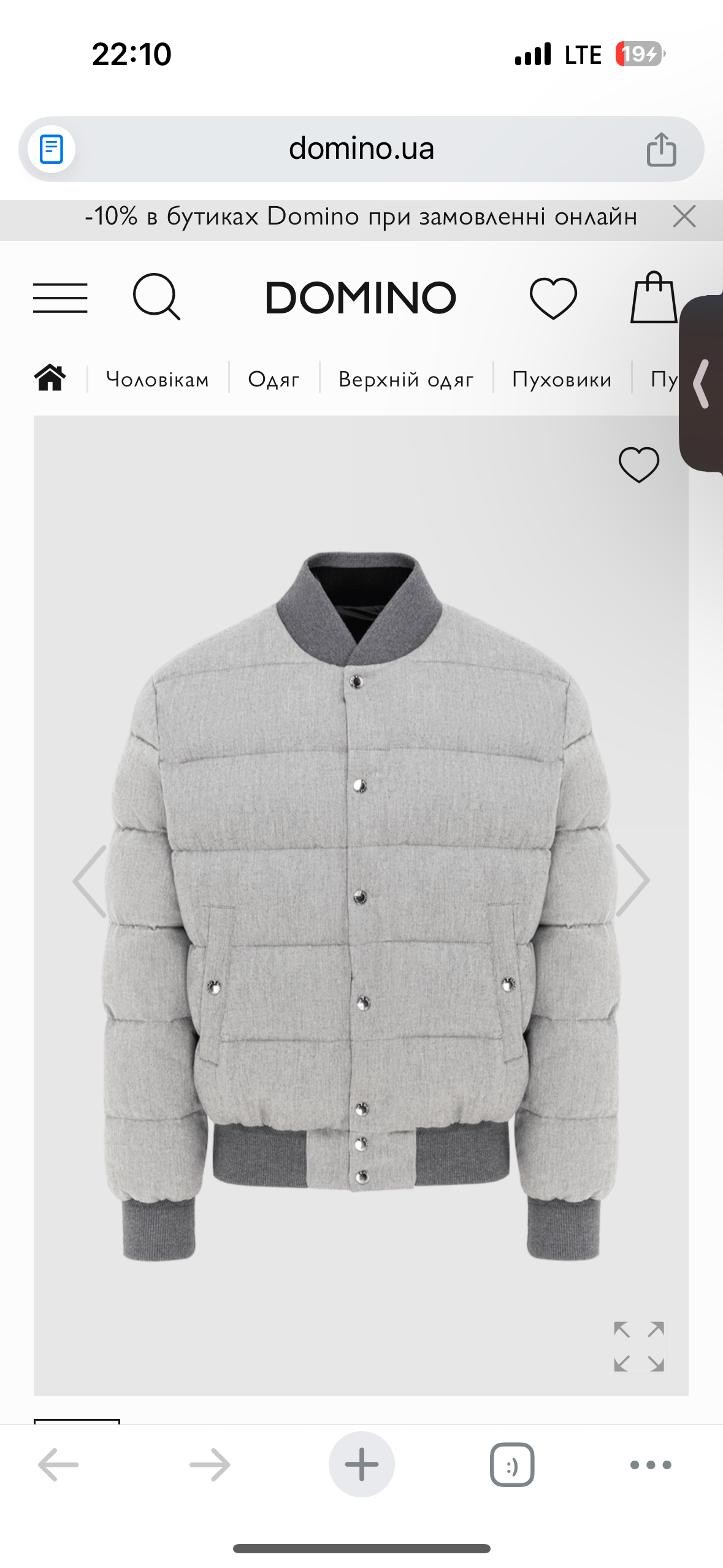Open the site search
The height and width of the screenshot is (1568, 723).
(x=156, y=298)
